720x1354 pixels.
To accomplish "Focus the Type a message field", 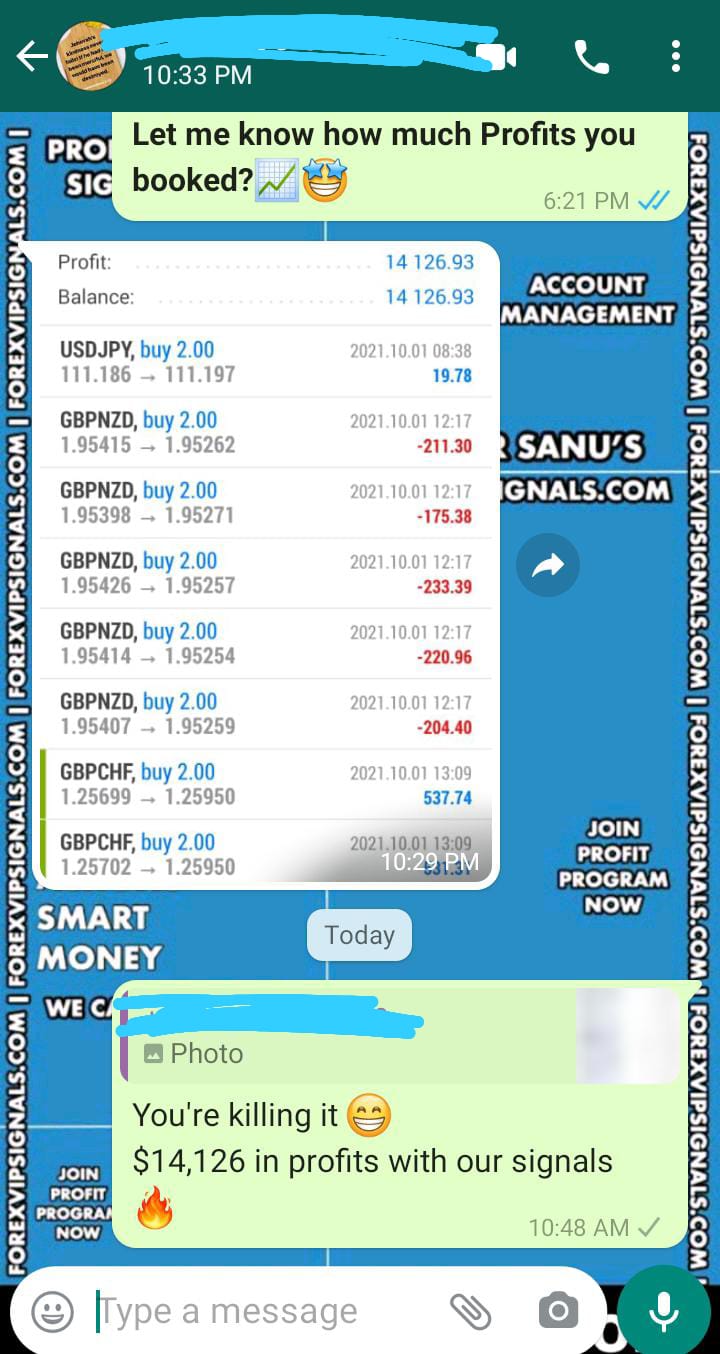I will 260,1311.
